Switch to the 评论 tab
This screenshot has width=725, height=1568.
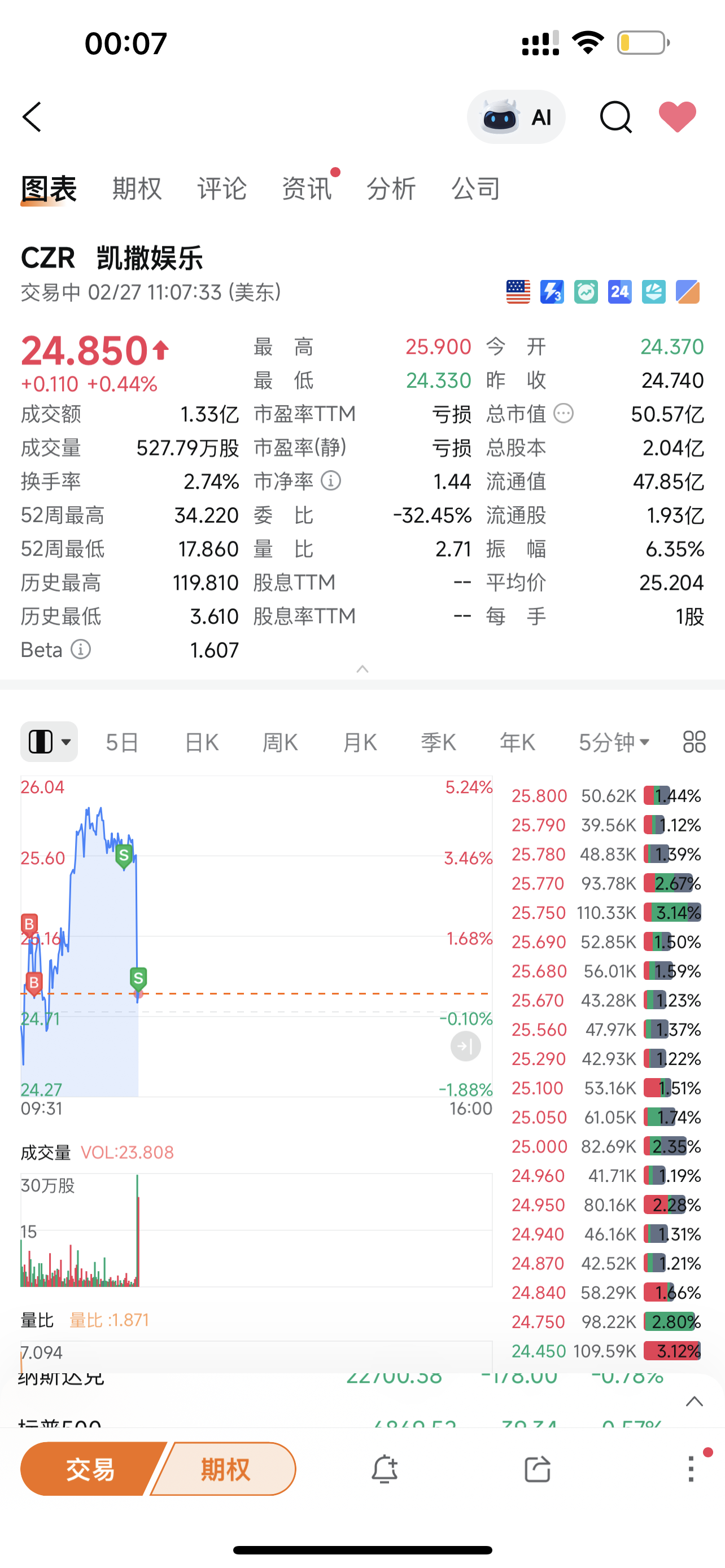221,189
